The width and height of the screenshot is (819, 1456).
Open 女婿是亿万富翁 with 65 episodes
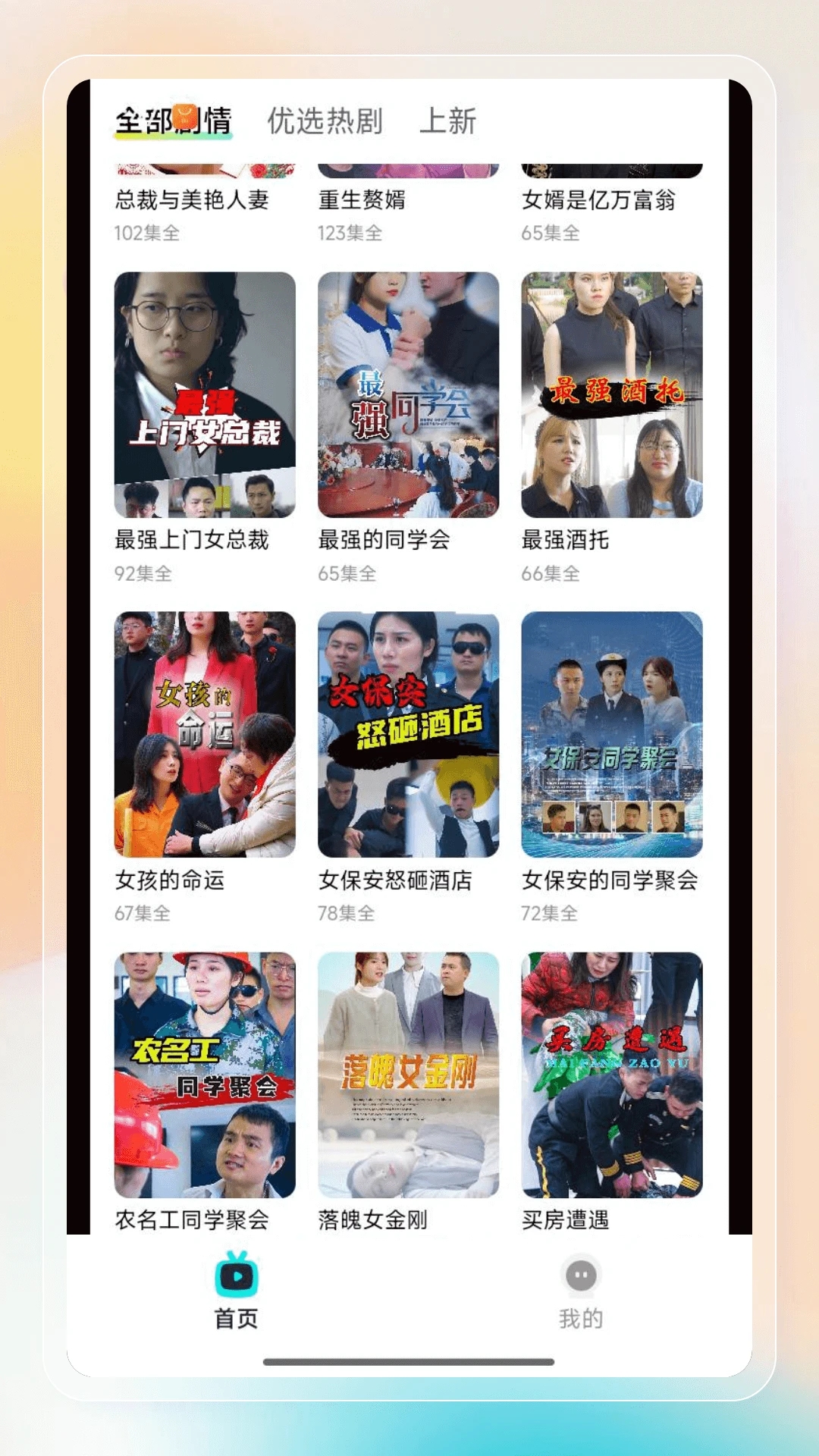click(x=598, y=200)
